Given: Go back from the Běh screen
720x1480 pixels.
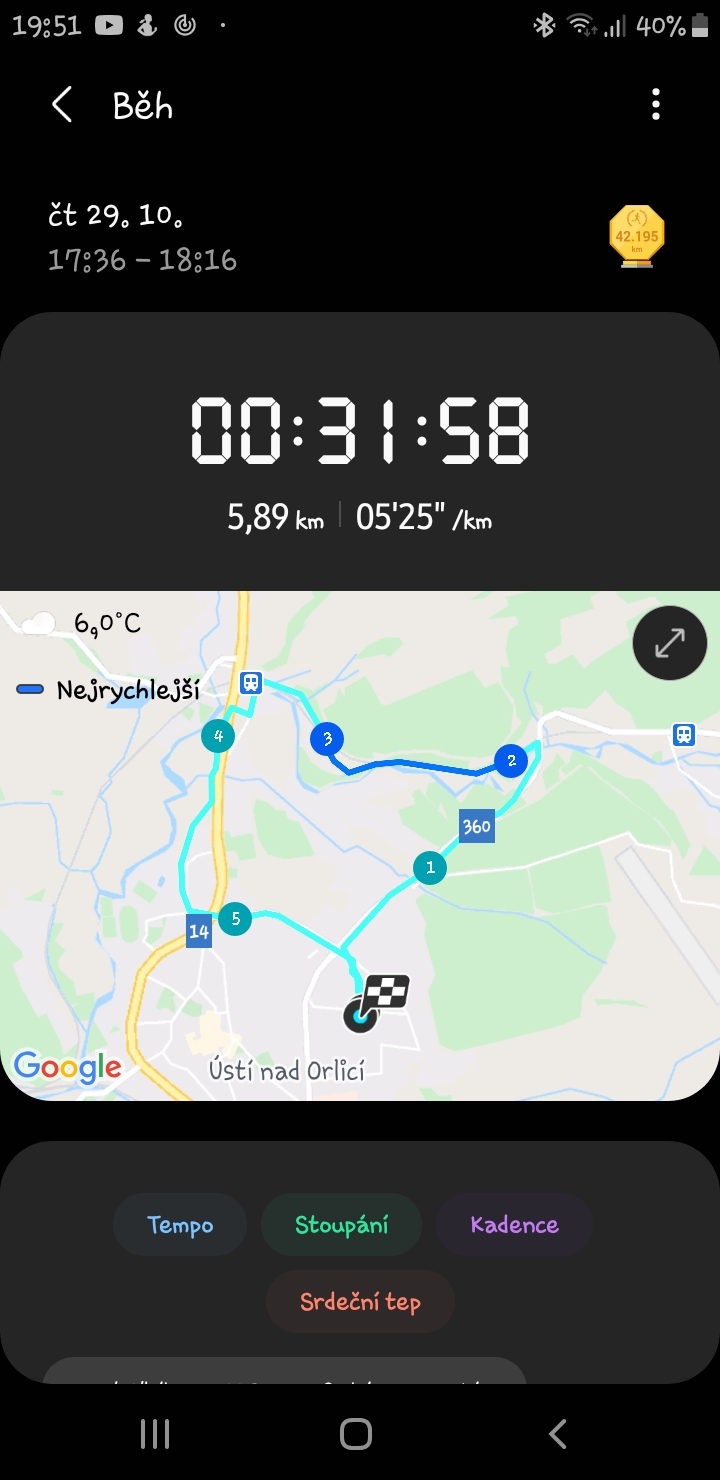Looking at the screenshot, I should (x=62, y=104).
